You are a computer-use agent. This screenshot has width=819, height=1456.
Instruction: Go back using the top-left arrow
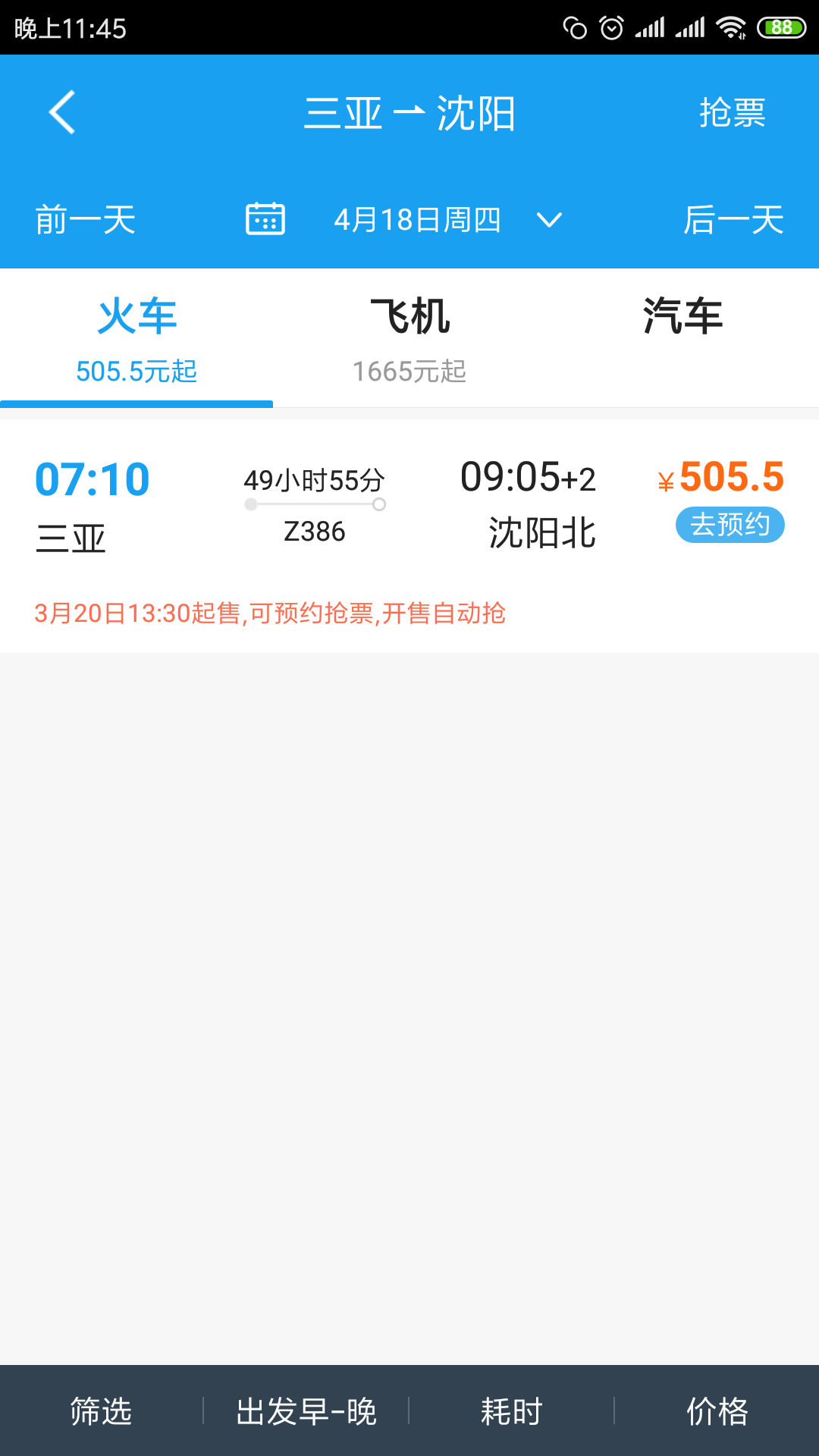(x=62, y=112)
